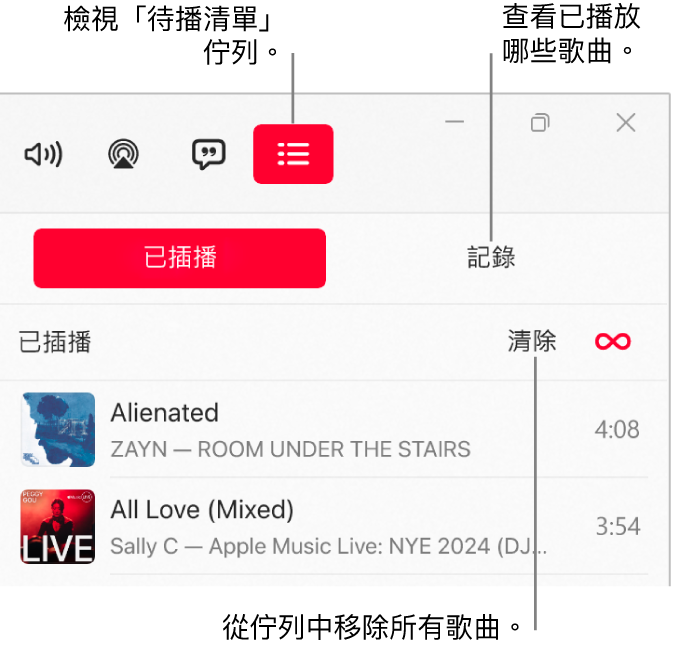Switch to the 記錄 history tab
The image size is (676, 646).
491,258
